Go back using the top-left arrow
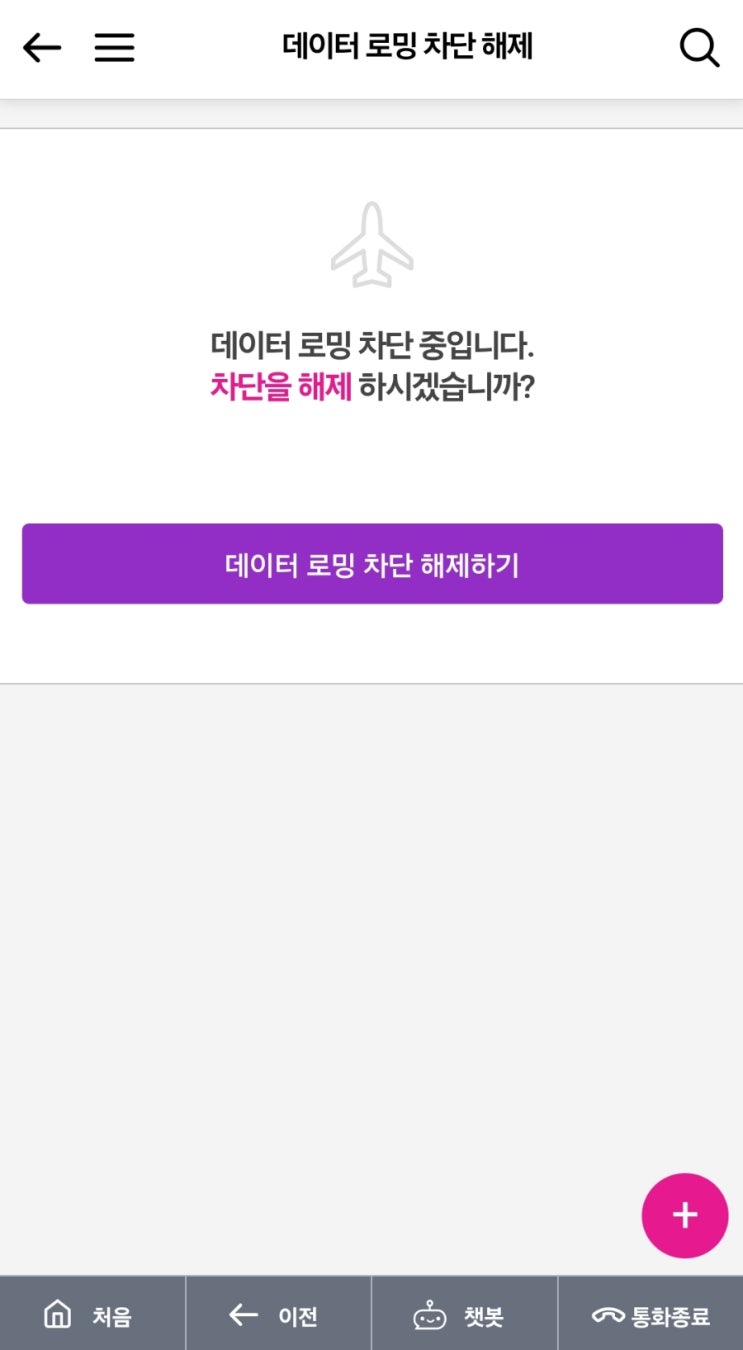This screenshot has height=1350, width=743. pos(42,47)
